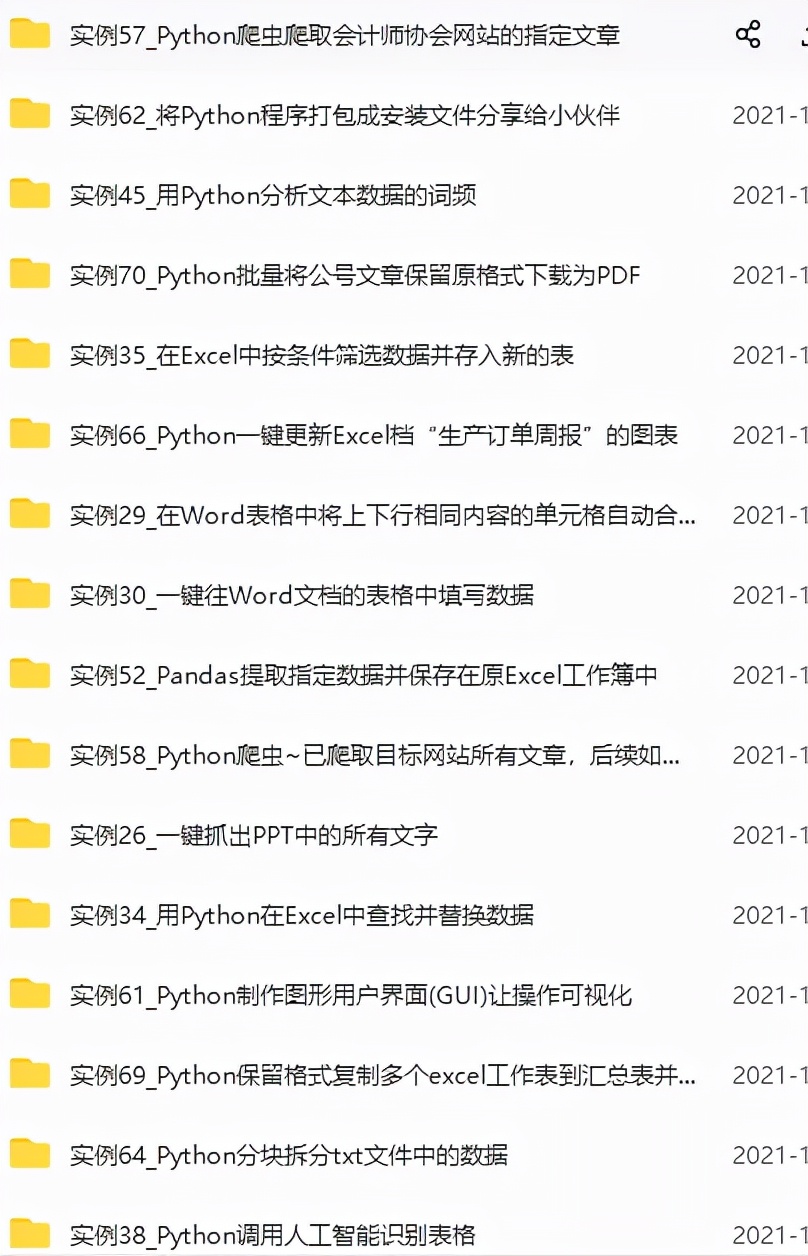Open the folder icon for 实例70 公号文章PDF
The image size is (808, 1256).
[x=28, y=275]
